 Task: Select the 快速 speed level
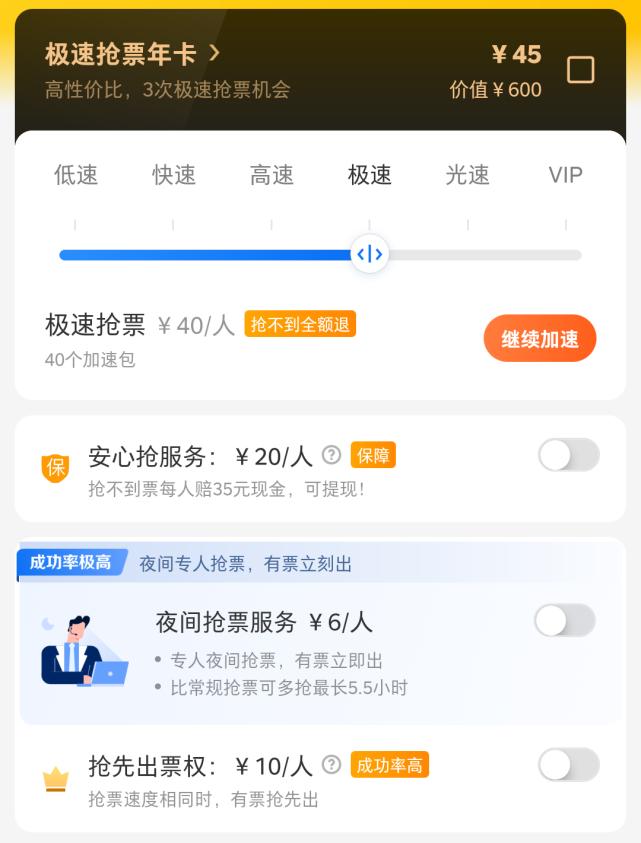(174, 175)
